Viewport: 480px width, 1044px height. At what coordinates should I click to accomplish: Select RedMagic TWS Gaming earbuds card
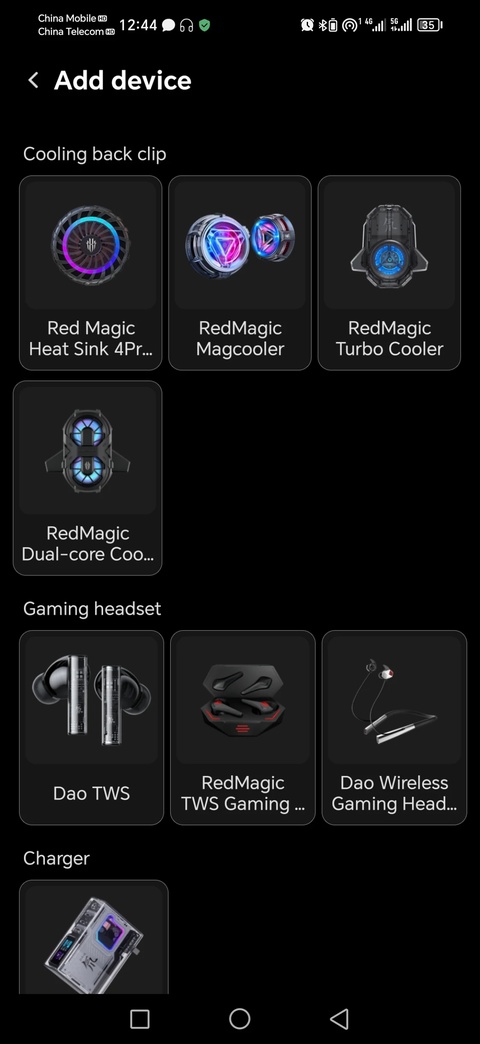[243, 728]
